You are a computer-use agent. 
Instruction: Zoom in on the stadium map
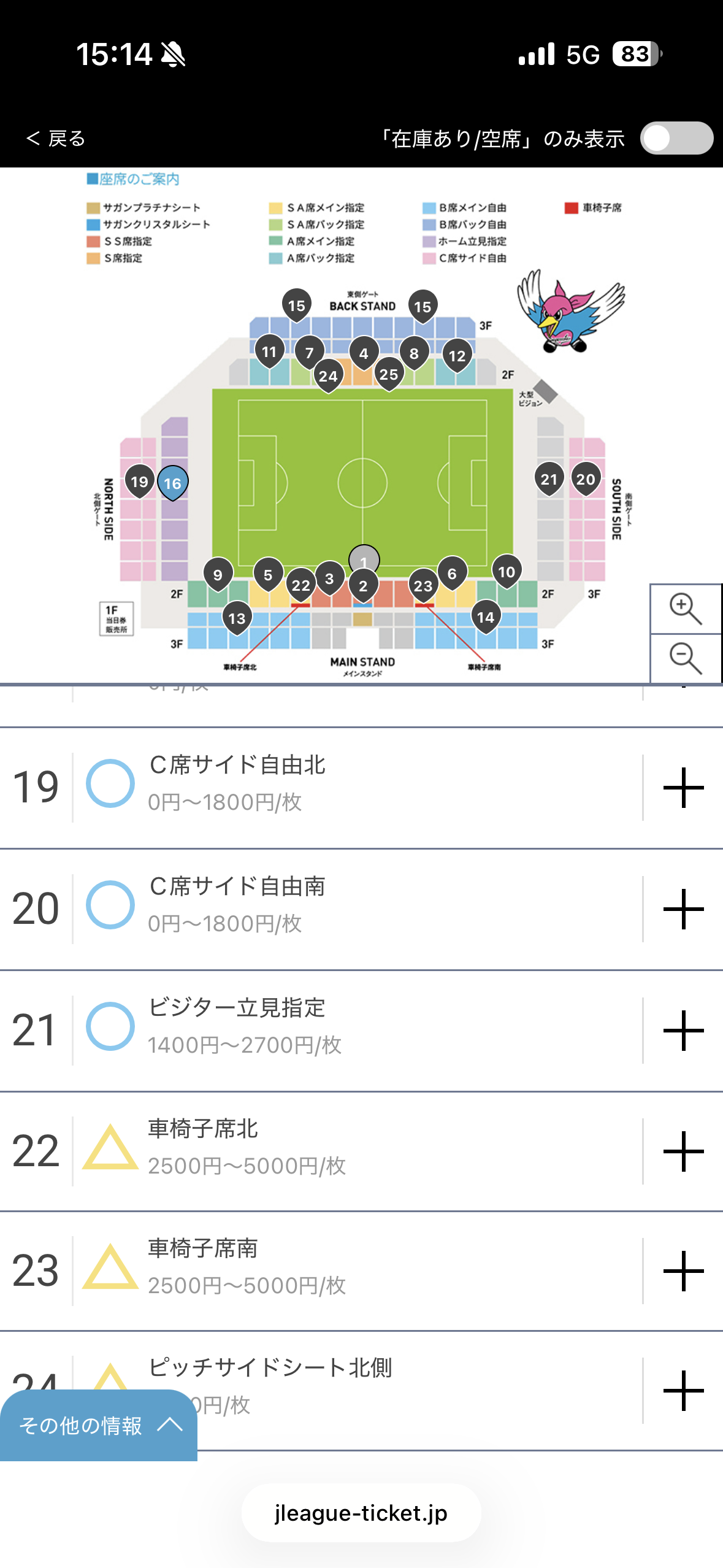pos(685,609)
